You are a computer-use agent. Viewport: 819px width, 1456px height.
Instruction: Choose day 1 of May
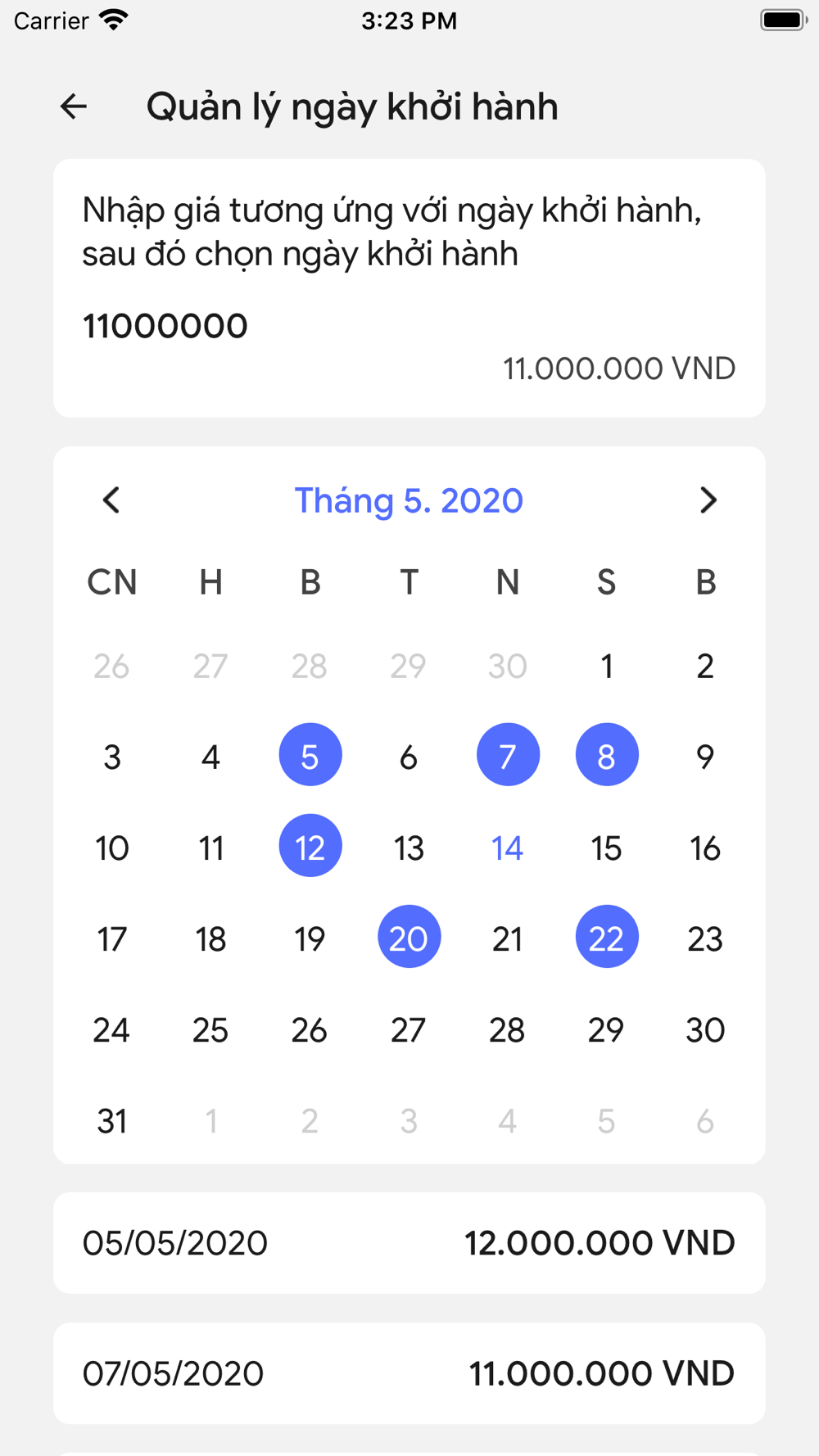pos(607,666)
